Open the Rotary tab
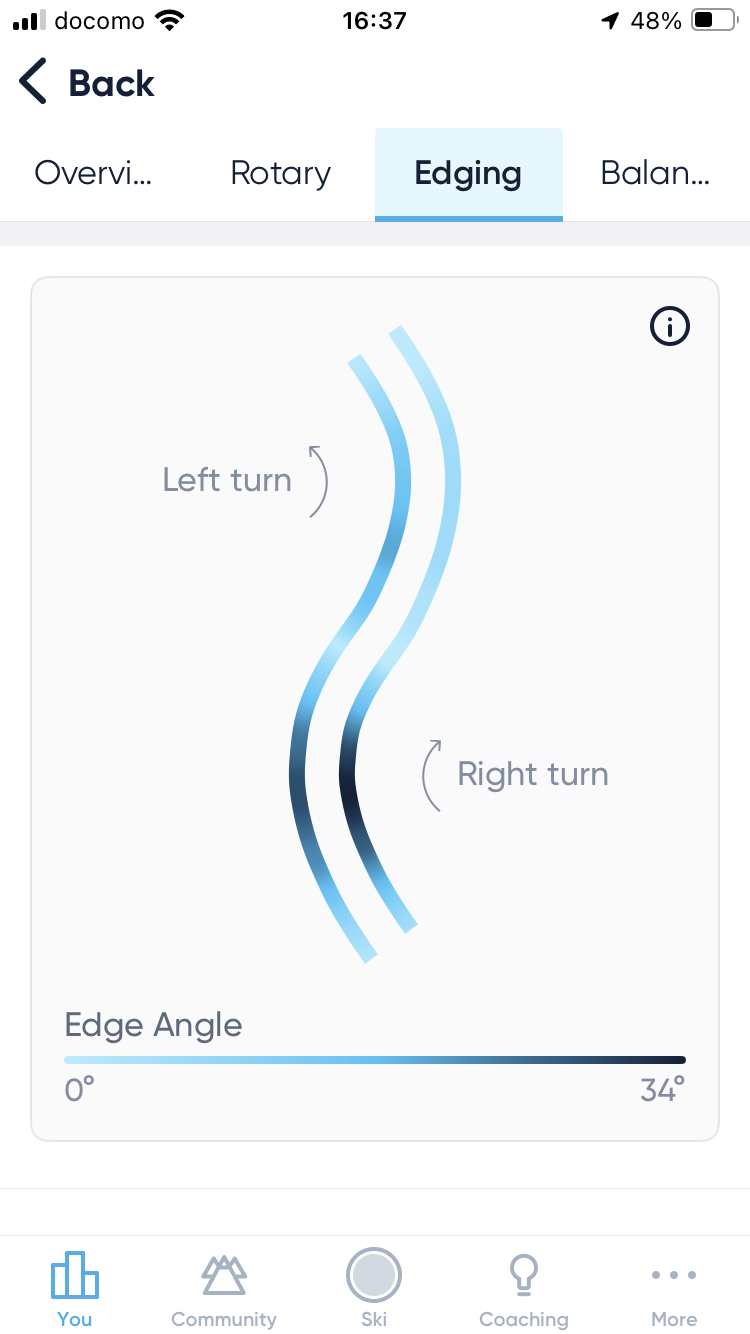The height and width of the screenshot is (1334, 750). pos(281,174)
